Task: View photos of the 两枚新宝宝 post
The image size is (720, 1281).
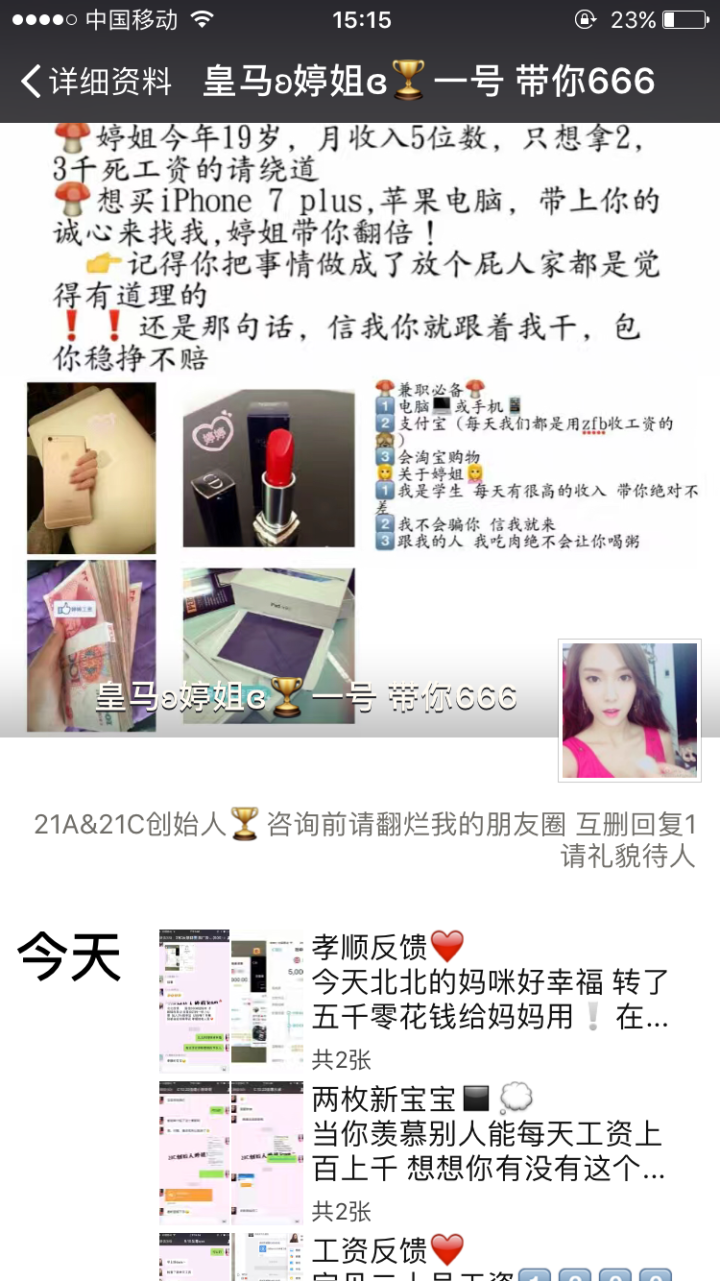Action: pos(231,1152)
